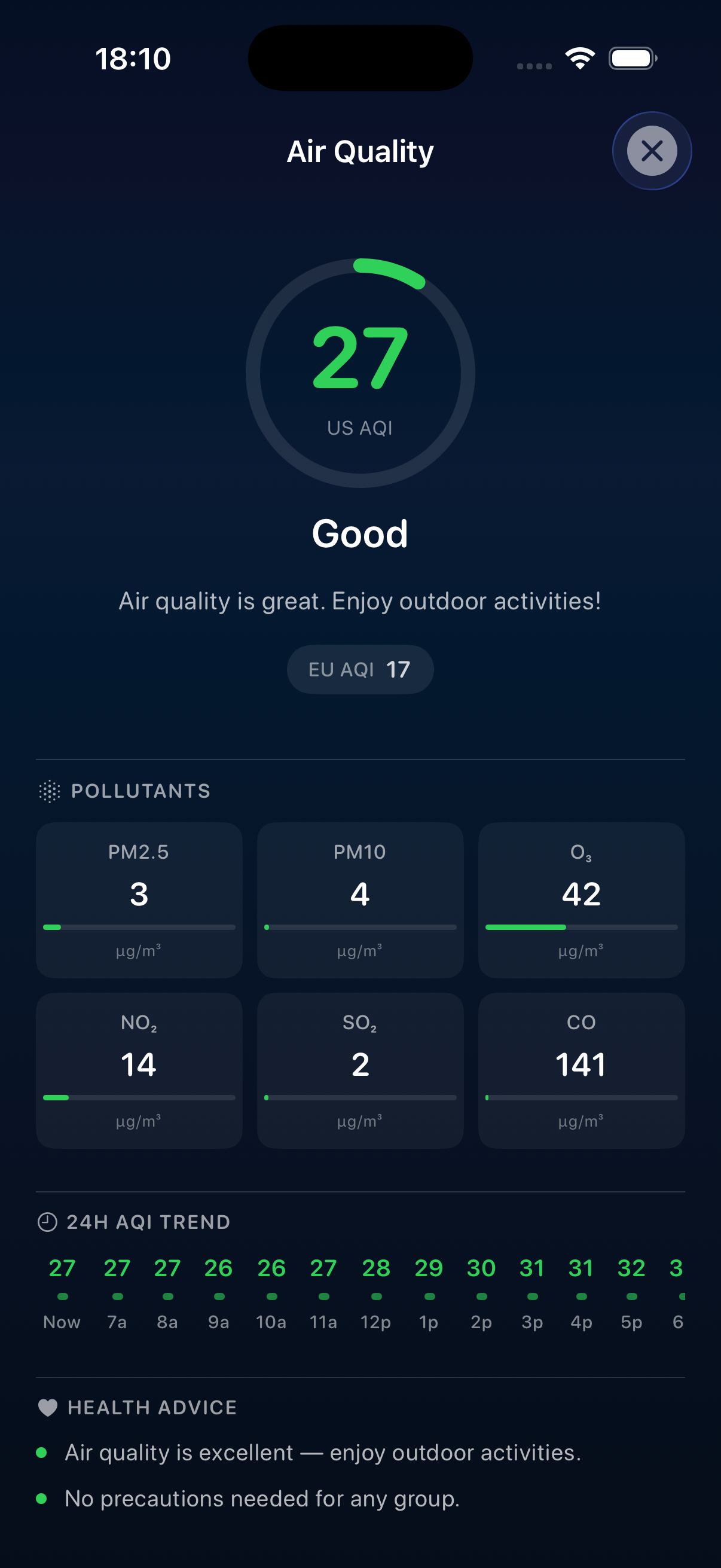Tap the clock time 18:10 in the status bar
The width and height of the screenshot is (721, 1568).
pos(133,59)
